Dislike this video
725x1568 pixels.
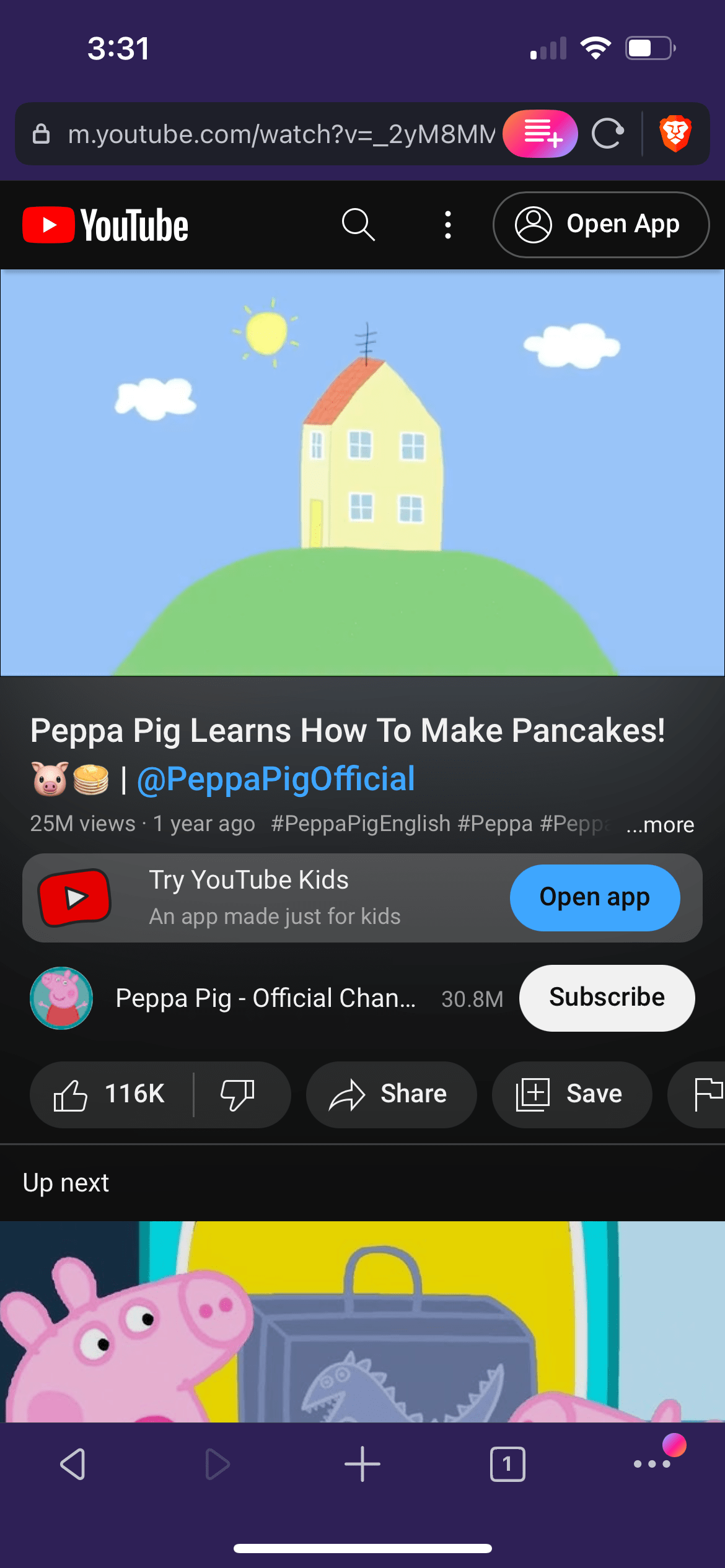point(238,1094)
